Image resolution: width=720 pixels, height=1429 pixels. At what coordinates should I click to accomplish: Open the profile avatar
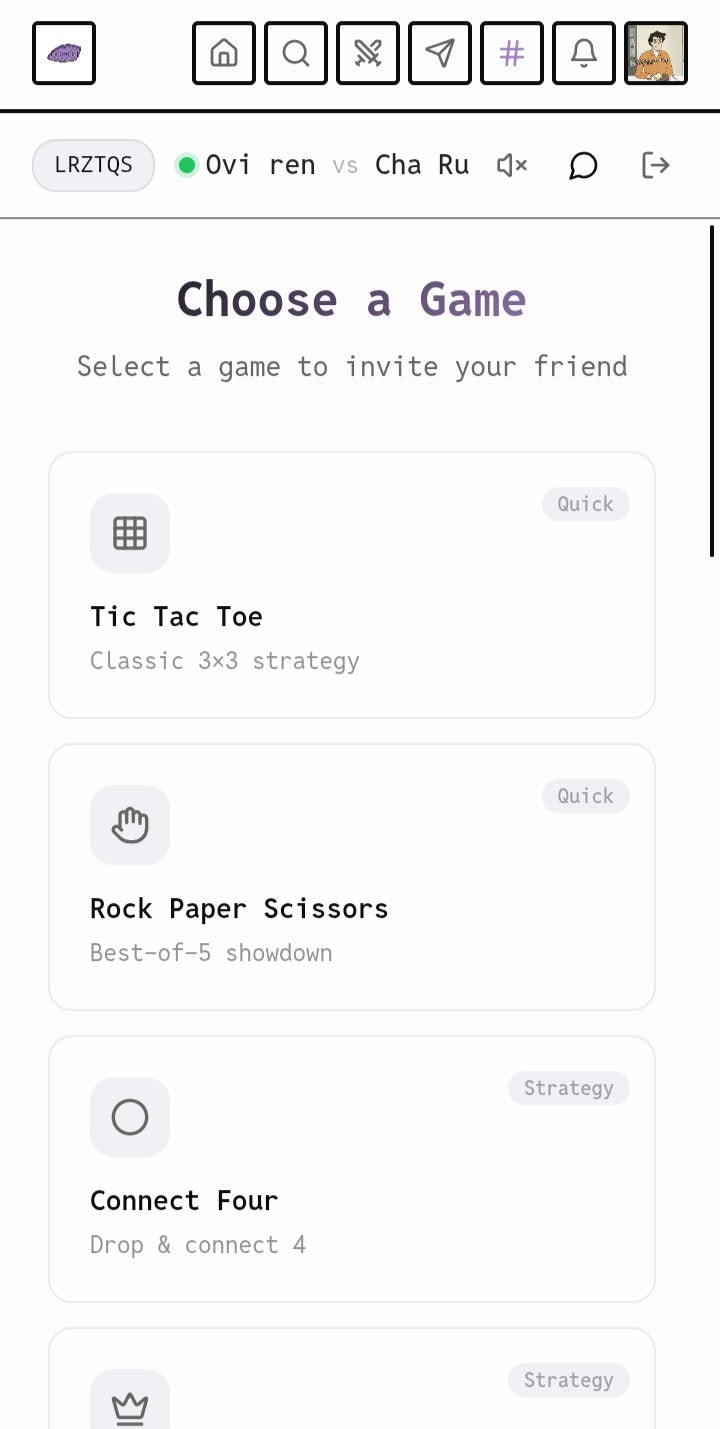coord(656,53)
